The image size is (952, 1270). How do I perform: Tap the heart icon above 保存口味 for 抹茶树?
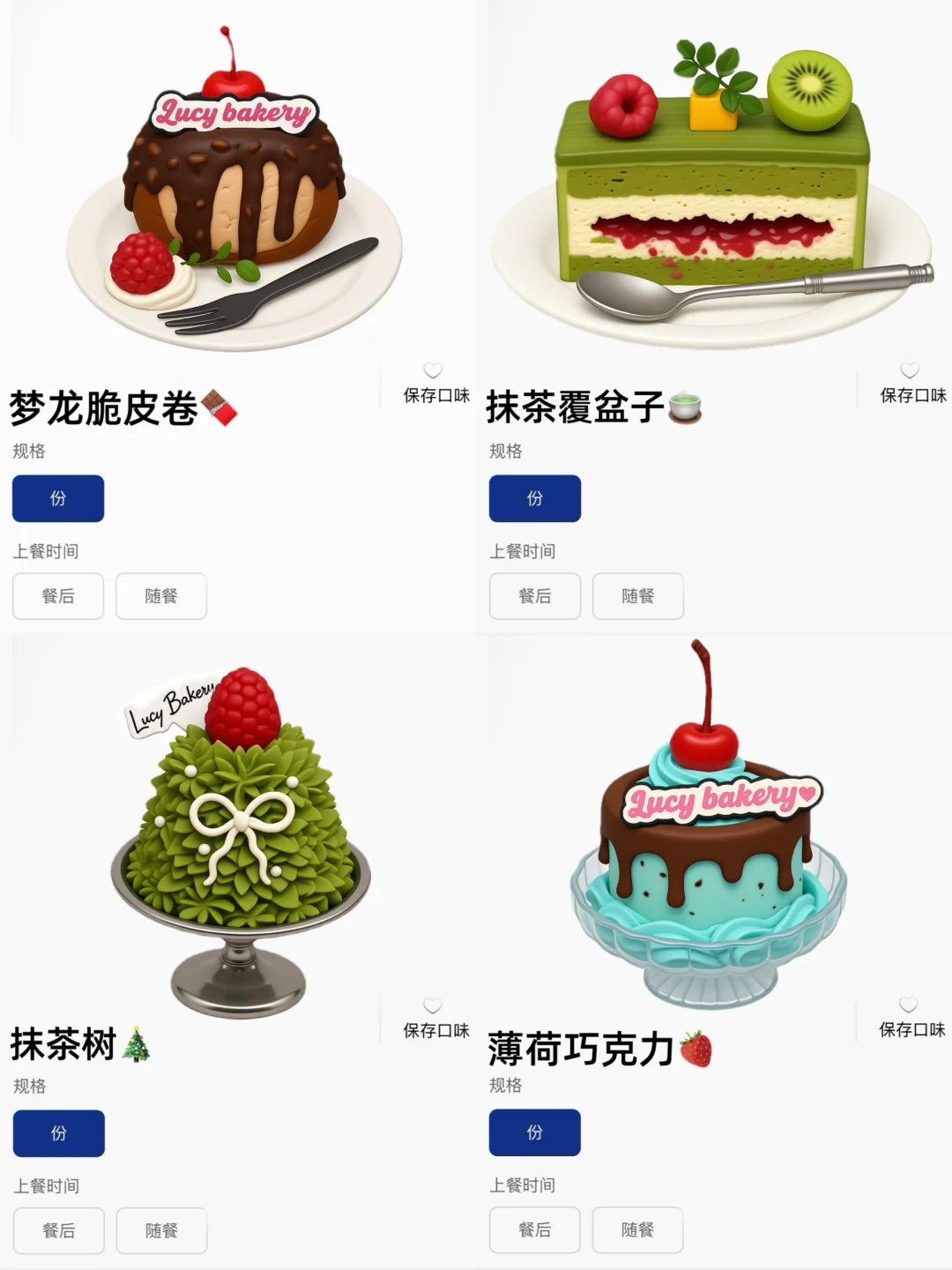(431, 1004)
